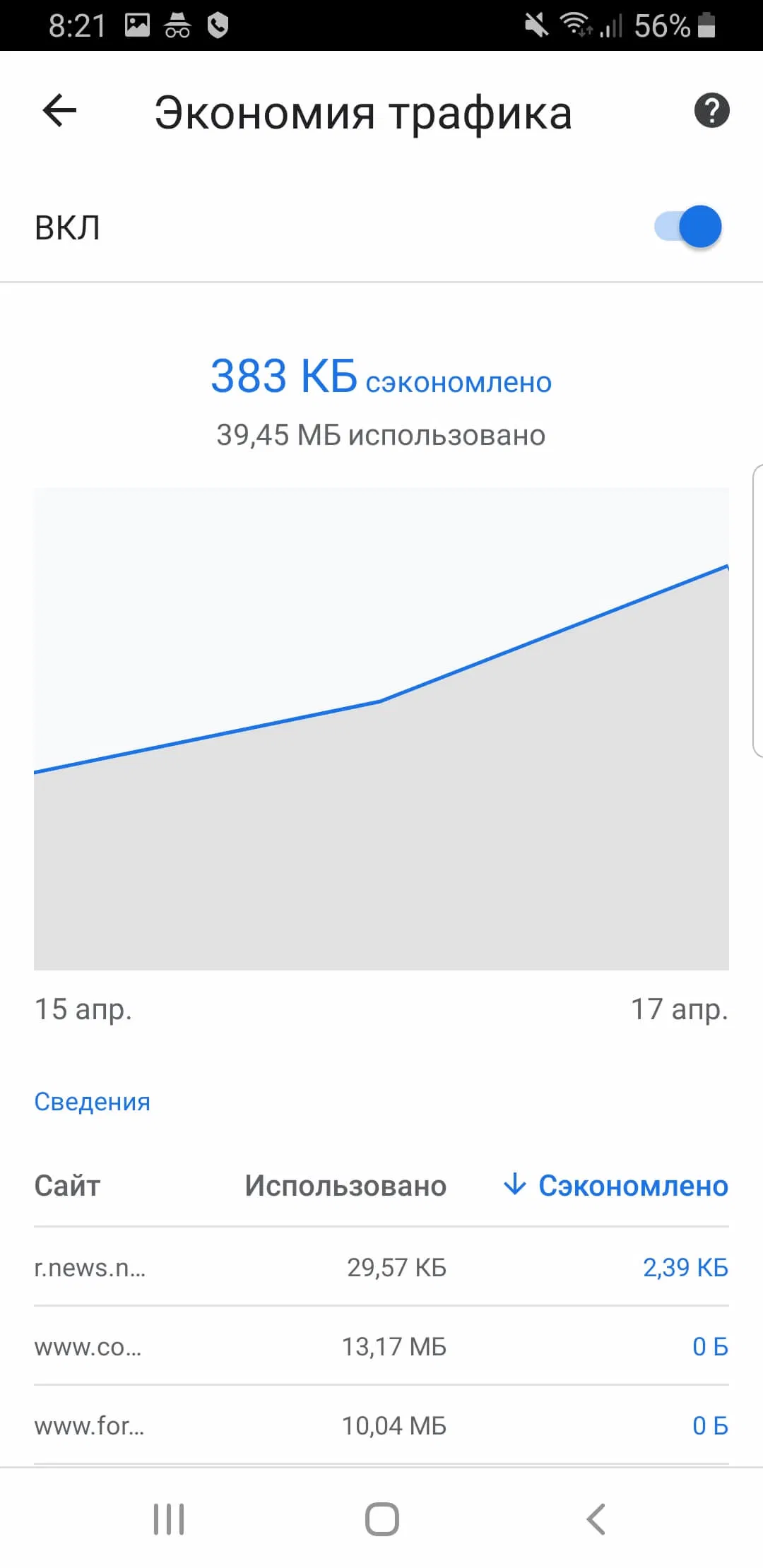Sort the table by the Сайт column

[x=67, y=1186]
